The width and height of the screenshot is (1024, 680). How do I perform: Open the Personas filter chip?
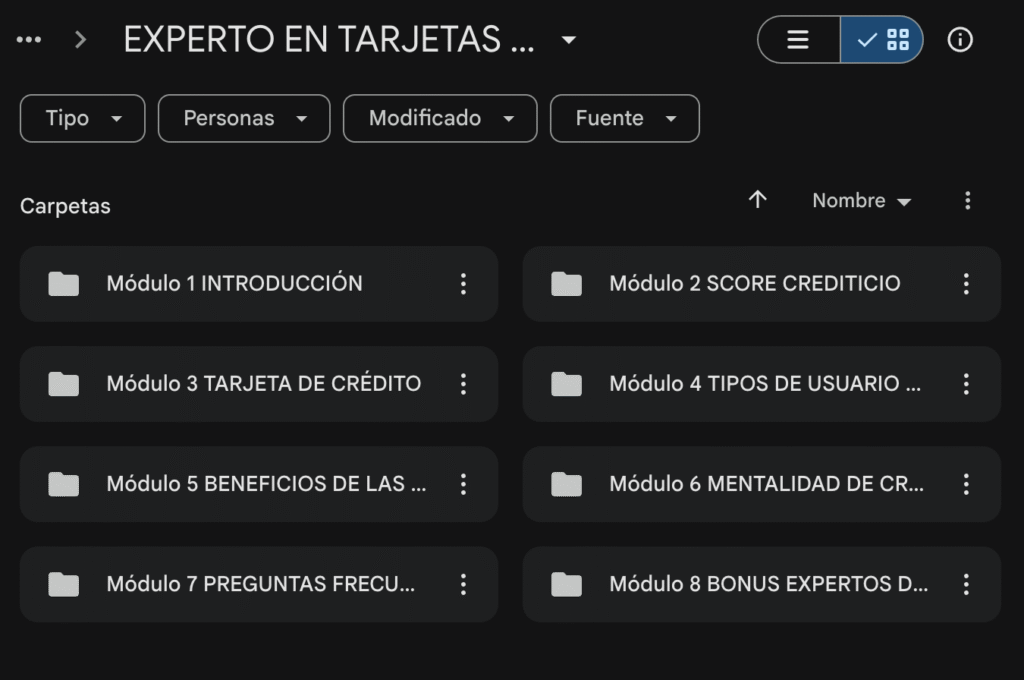[x=244, y=118]
